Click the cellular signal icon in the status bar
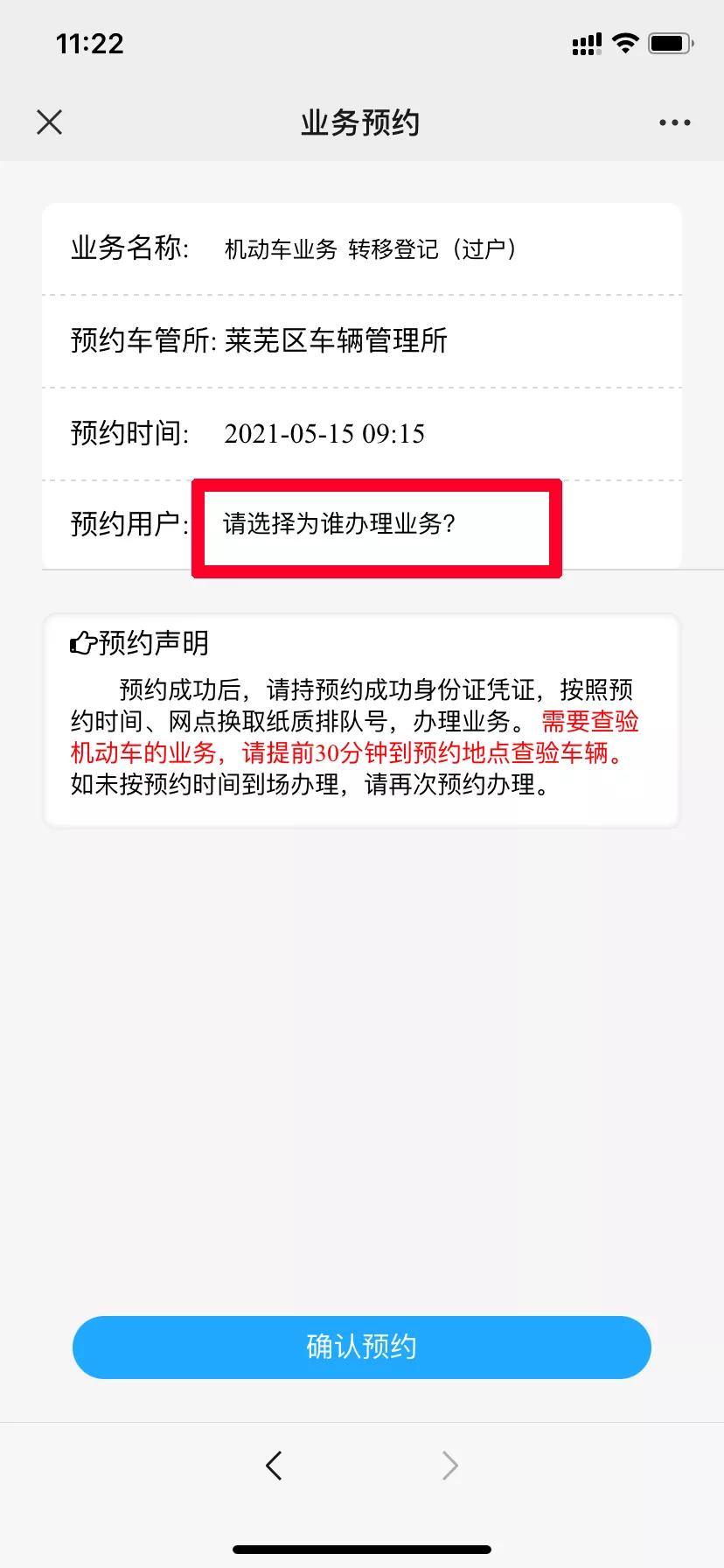This screenshot has width=724, height=1568. click(585, 43)
